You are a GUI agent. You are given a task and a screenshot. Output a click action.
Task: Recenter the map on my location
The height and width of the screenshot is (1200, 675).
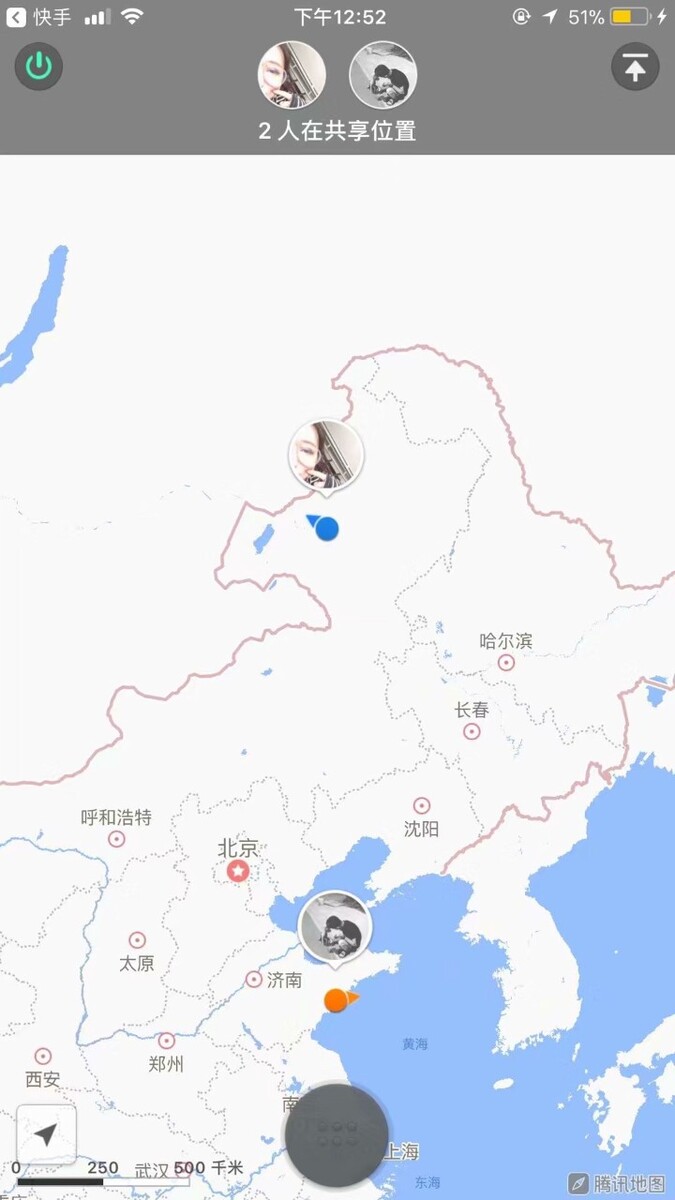46,1135
